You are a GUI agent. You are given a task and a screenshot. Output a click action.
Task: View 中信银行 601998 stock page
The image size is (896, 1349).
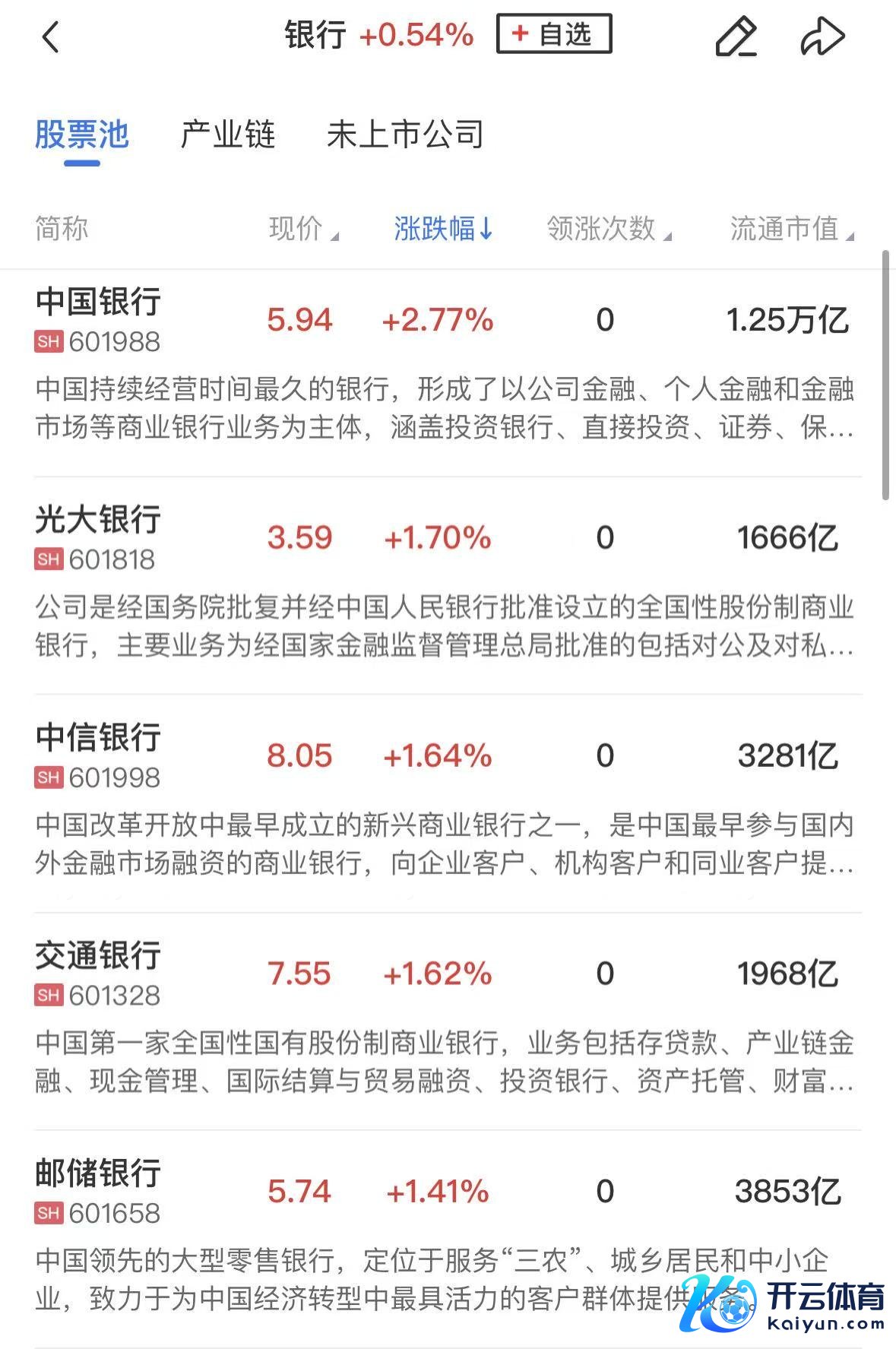point(99,755)
